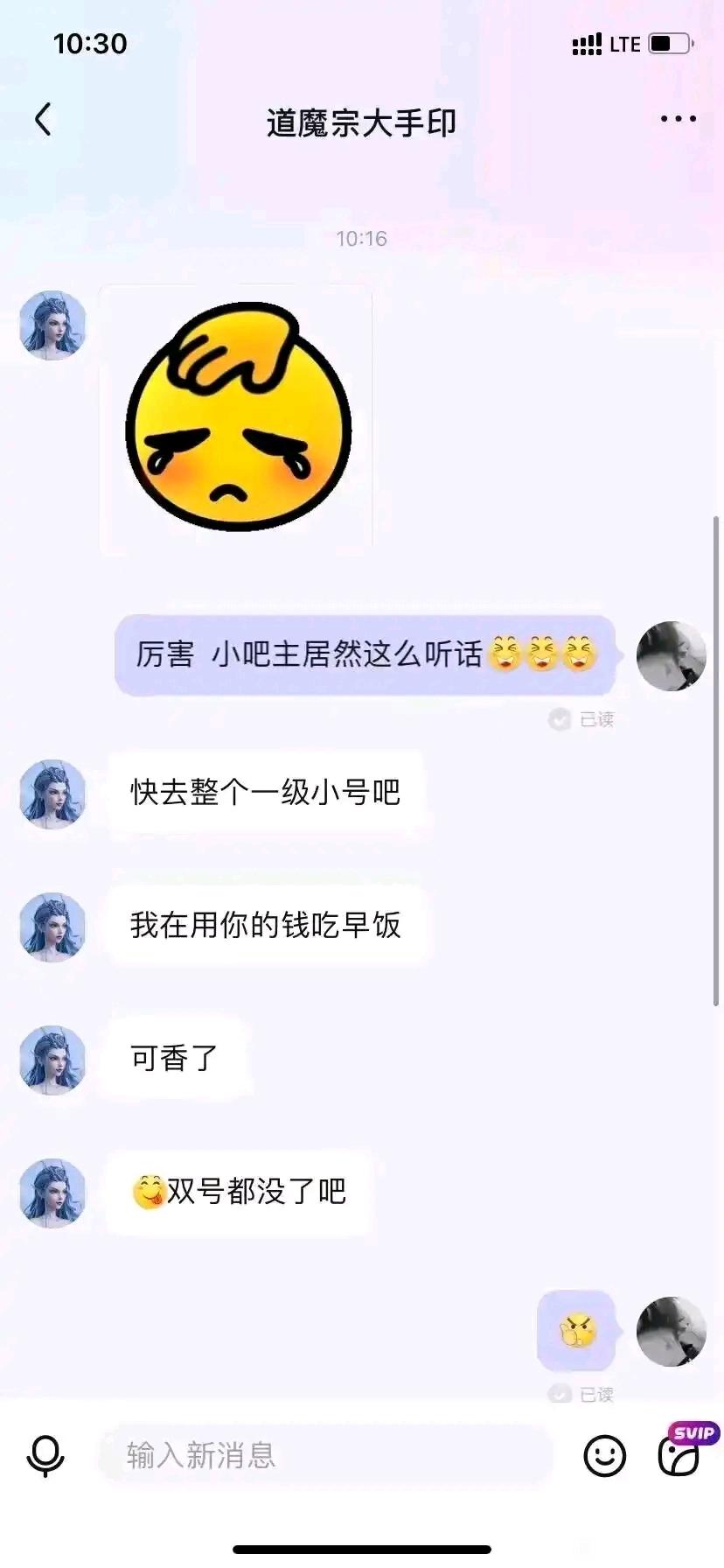The width and height of the screenshot is (724, 1568).
Task: Open my avatar beside 厉害 message
Action: pos(671,656)
